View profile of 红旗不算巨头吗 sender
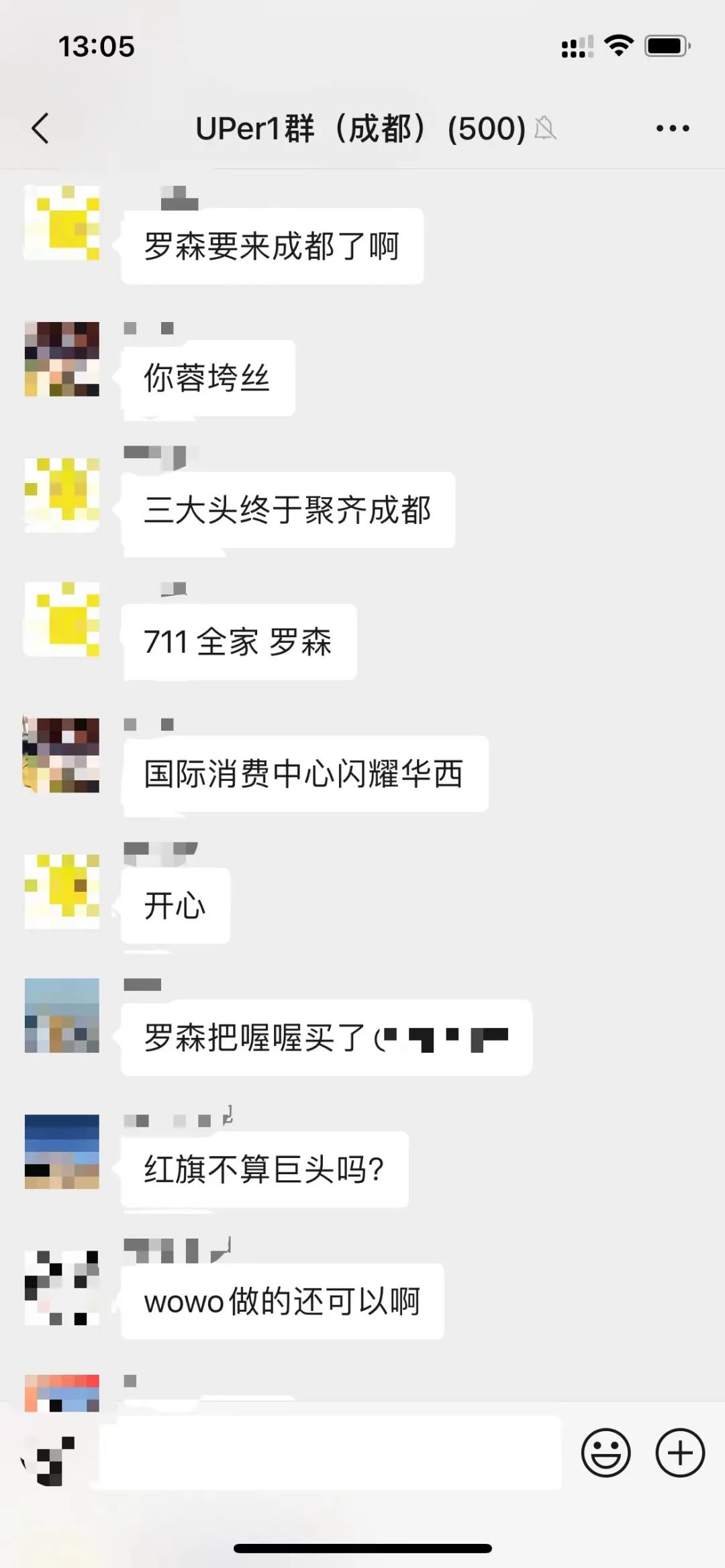725x1568 pixels. click(x=62, y=1151)
